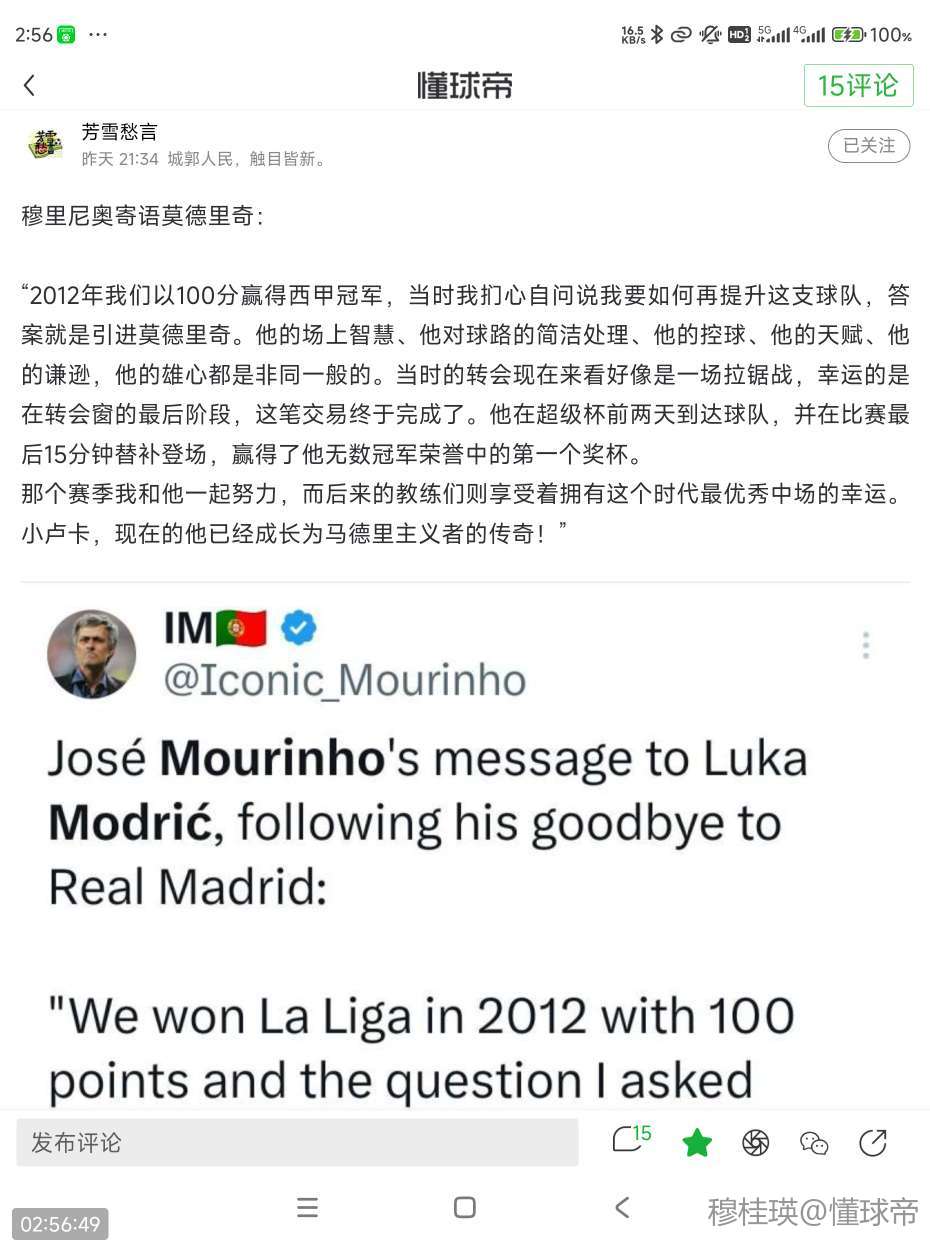Open the 15评论 comments button

[x=858, y=86]
